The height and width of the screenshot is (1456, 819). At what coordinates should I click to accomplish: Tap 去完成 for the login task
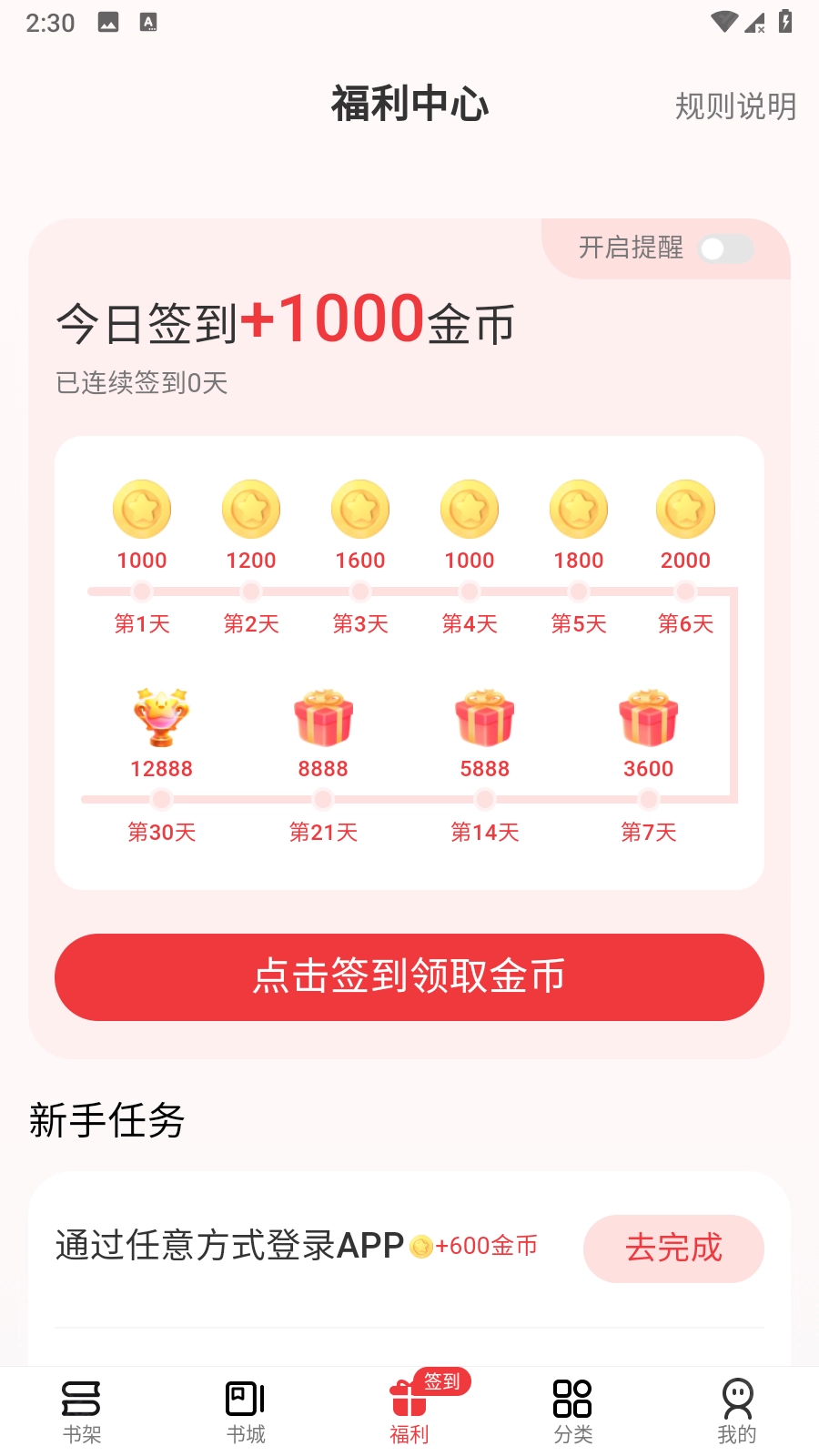coord(673,1248)
